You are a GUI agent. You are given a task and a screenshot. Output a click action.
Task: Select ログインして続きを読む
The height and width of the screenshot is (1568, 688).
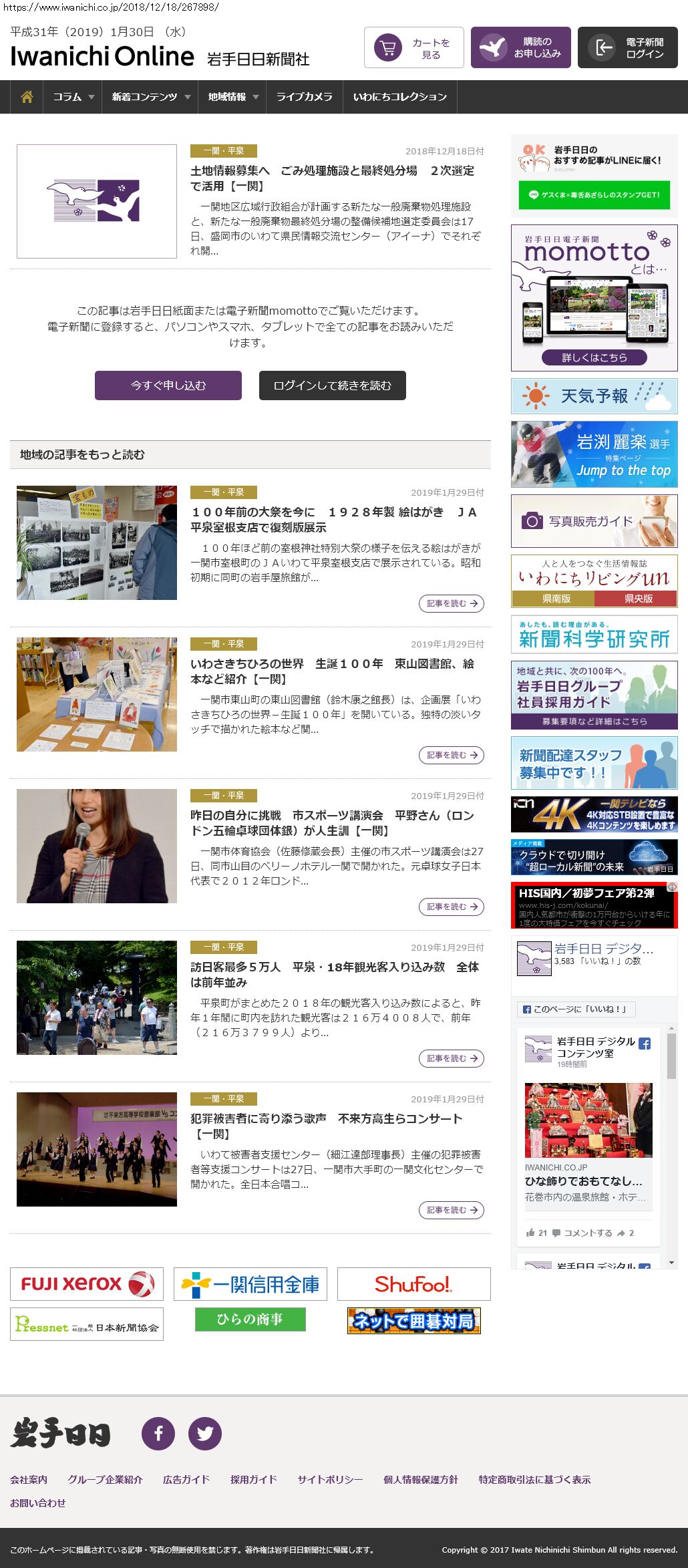tap(332, 385)
